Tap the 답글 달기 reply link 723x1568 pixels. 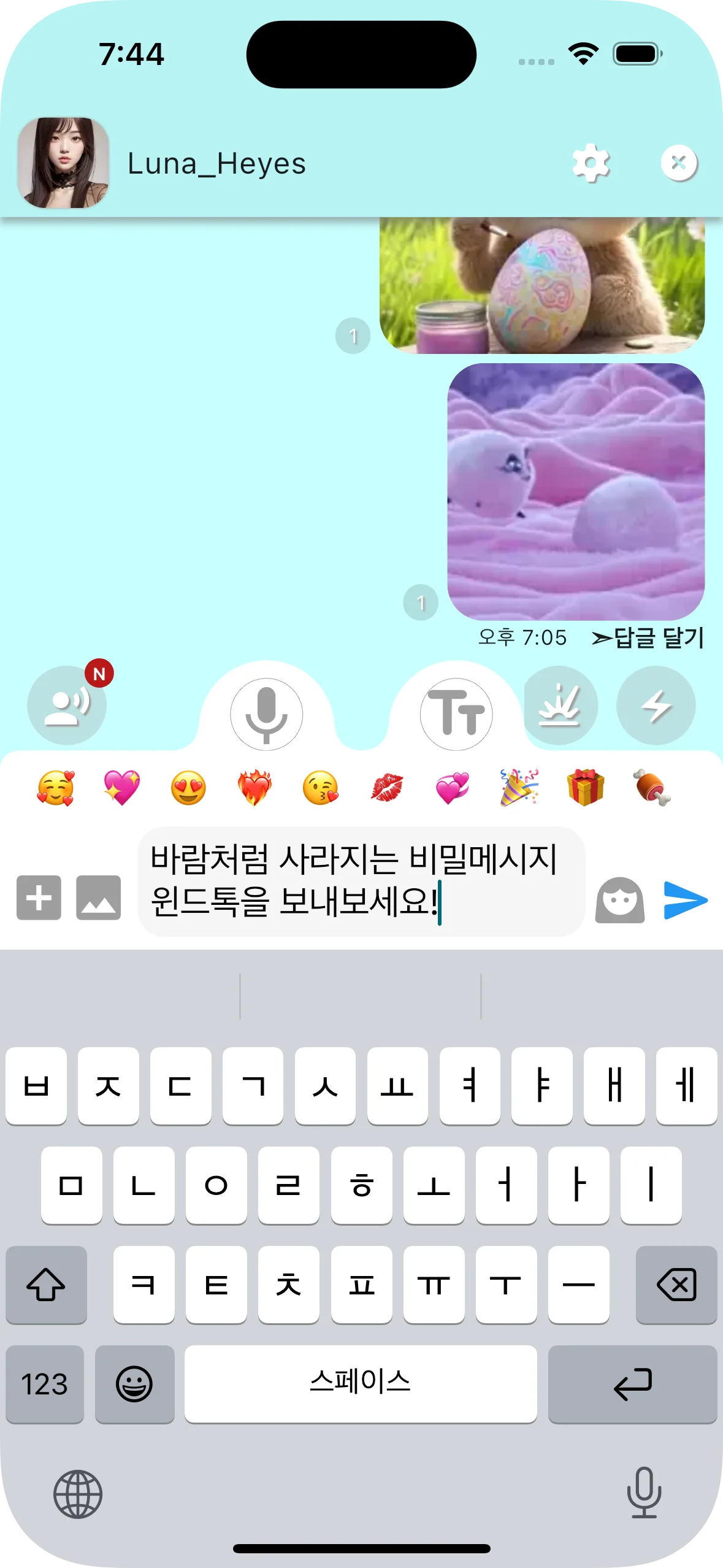point(648,638)
